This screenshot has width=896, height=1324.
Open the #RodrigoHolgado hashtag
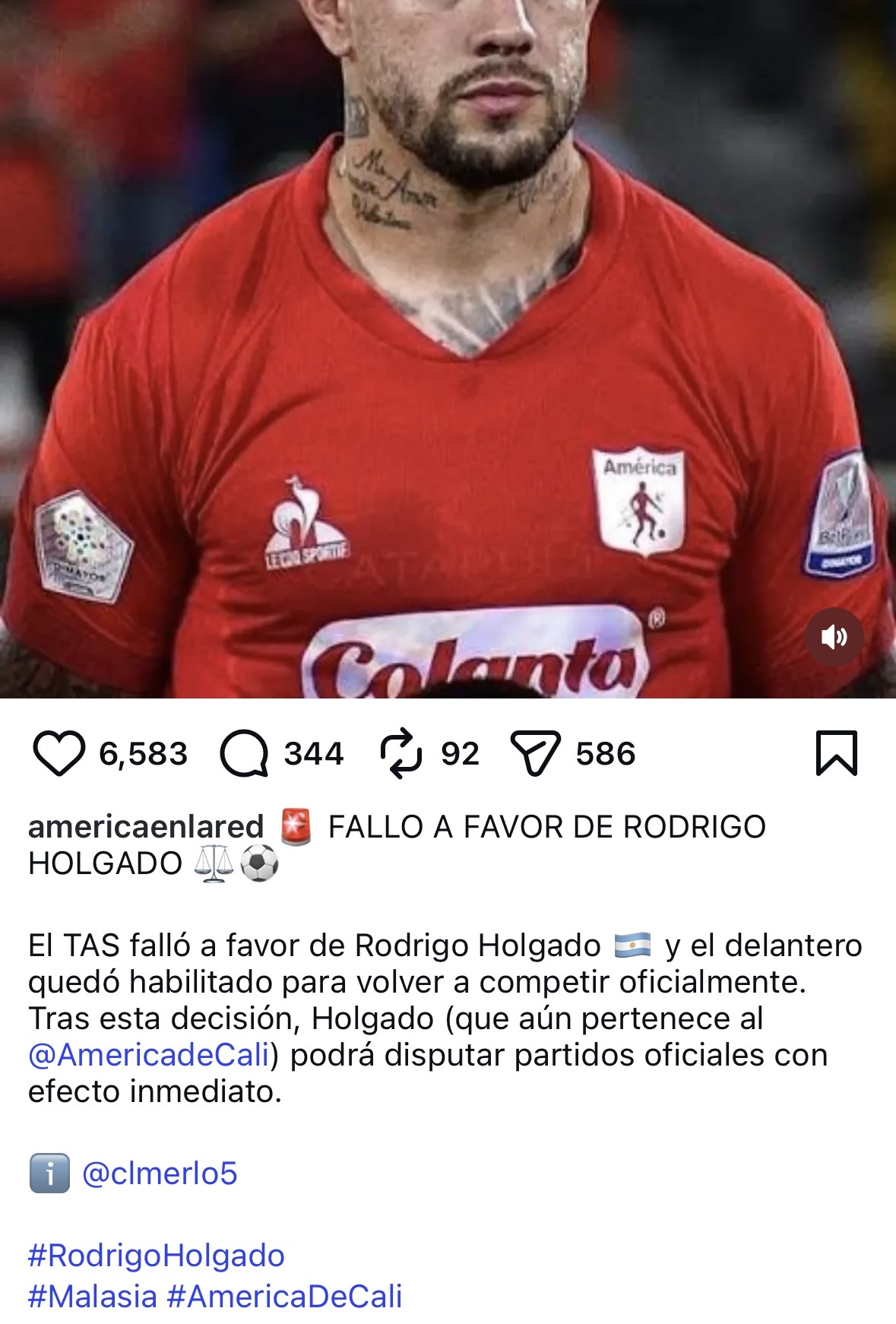pyautogui.click(x=157, y=1256)
